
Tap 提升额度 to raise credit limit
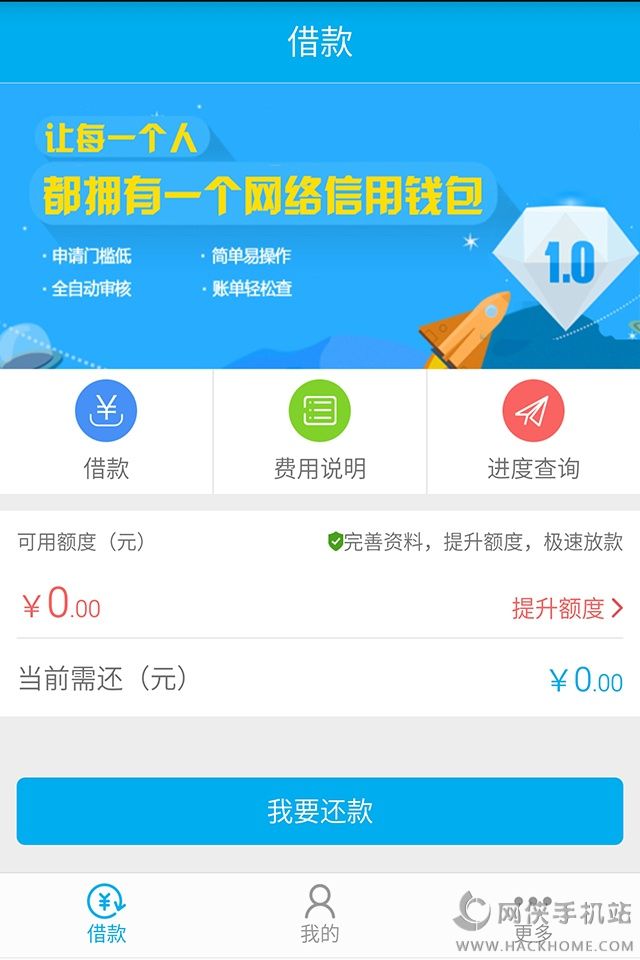[566, 608]
